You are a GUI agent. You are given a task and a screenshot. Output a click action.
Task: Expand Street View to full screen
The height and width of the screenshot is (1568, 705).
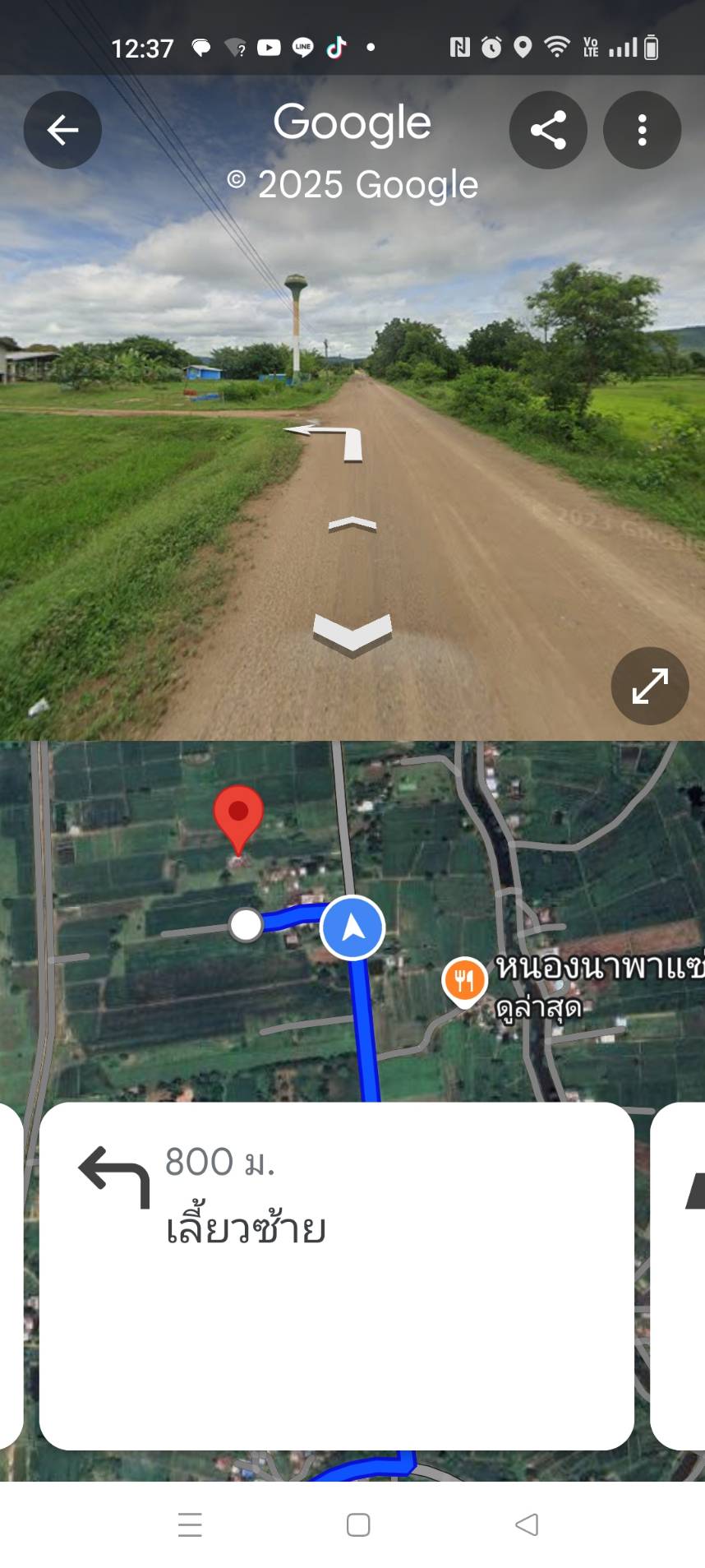coord(649,686)
